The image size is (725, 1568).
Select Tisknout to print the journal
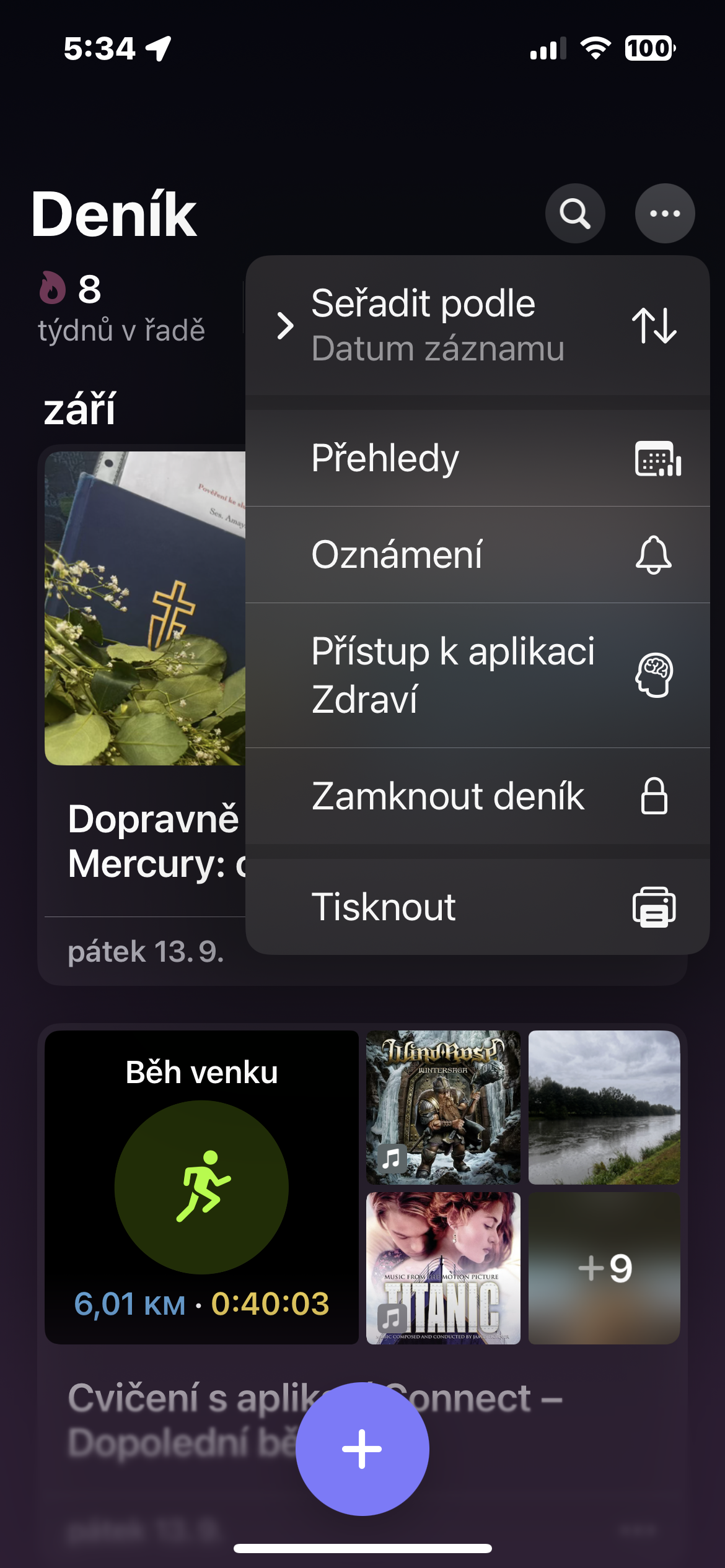[x=477, y=907]
